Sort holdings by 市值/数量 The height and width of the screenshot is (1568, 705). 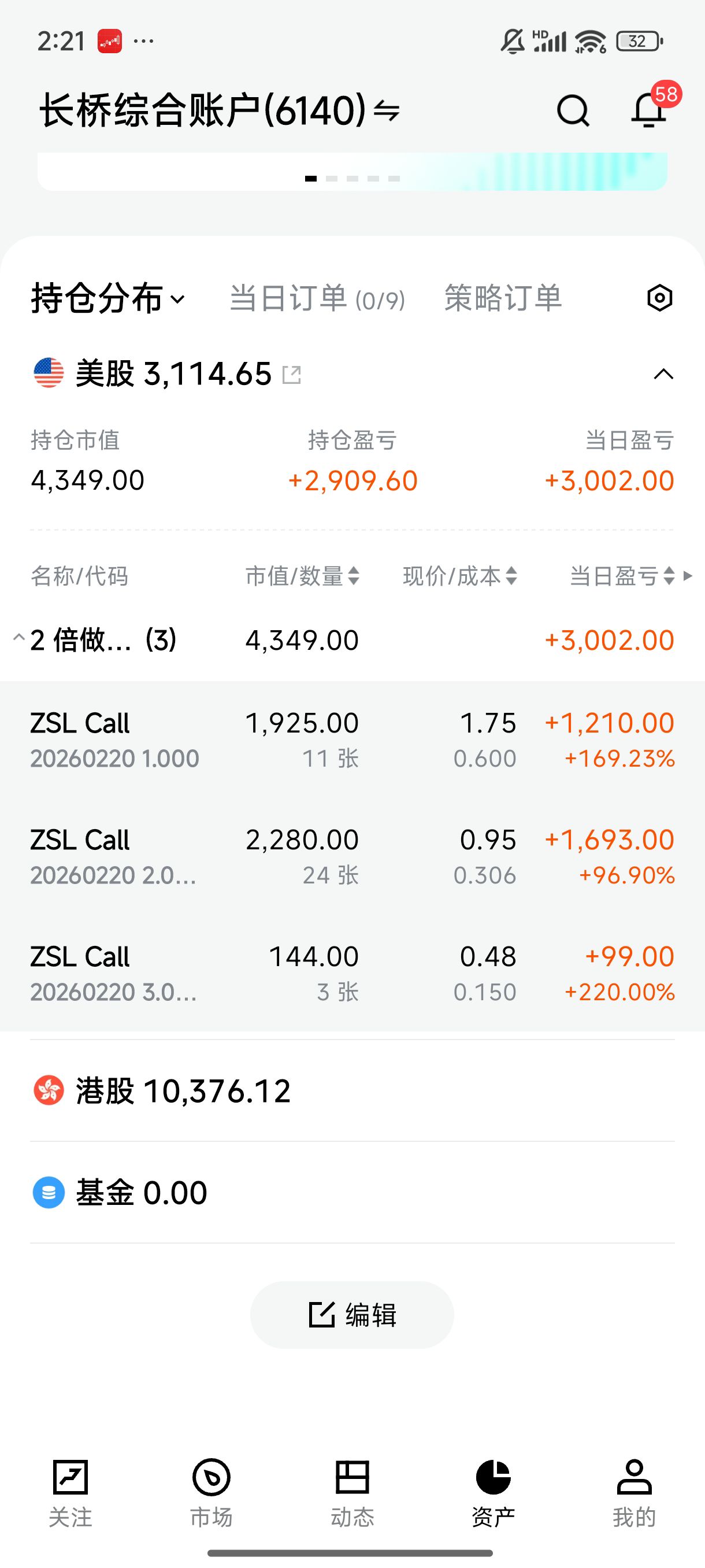pyautogui.click(x=302, y=576)
